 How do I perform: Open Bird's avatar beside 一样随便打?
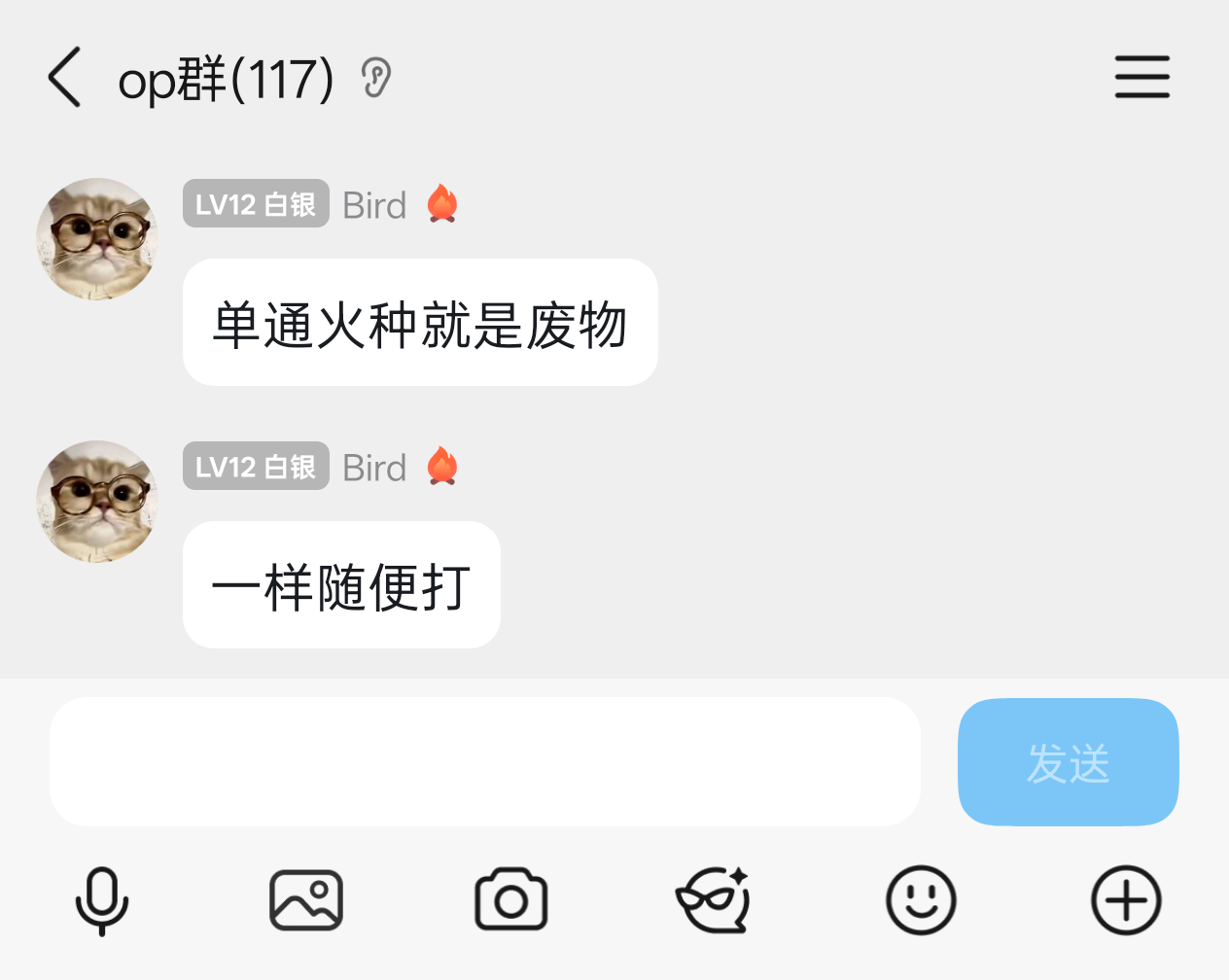click(97, 502)
